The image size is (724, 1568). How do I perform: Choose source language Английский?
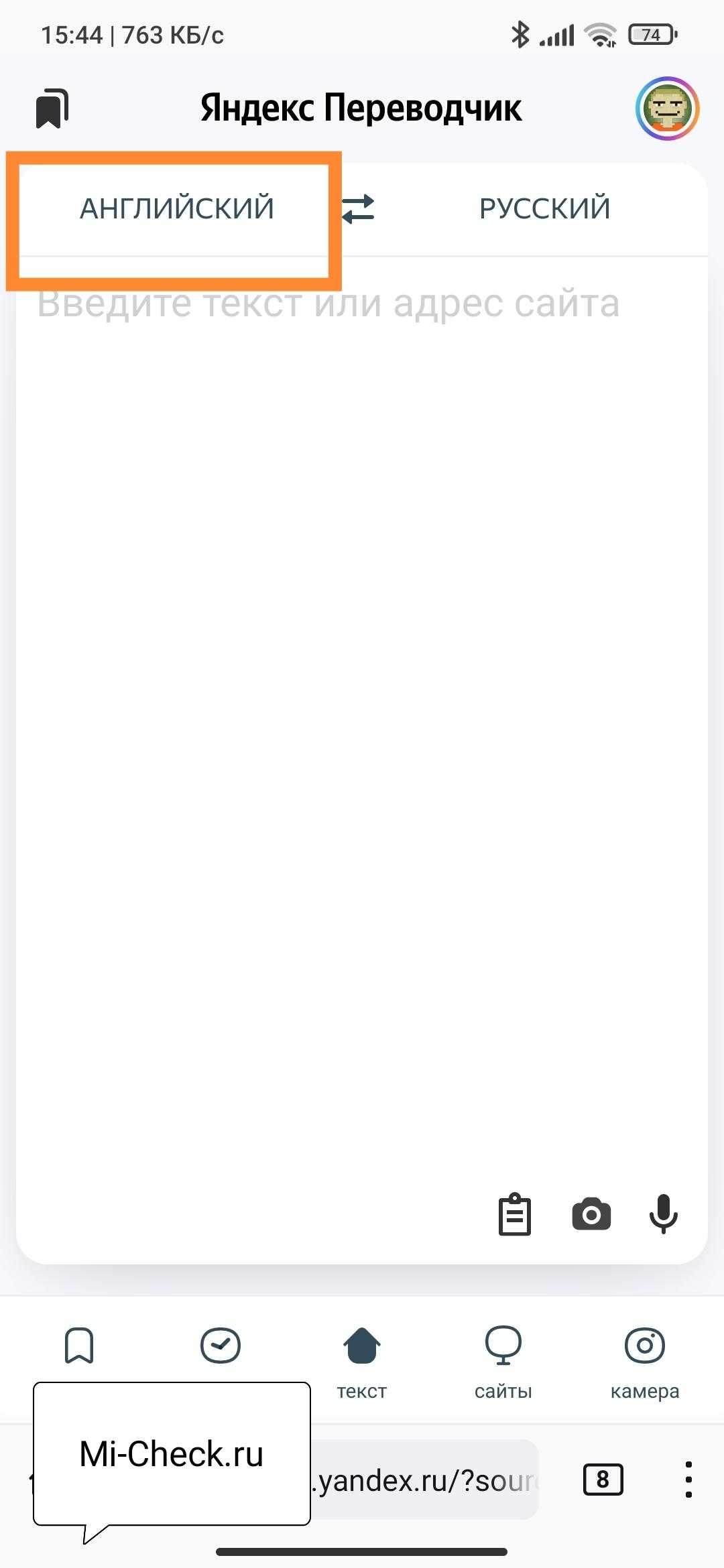176,208
